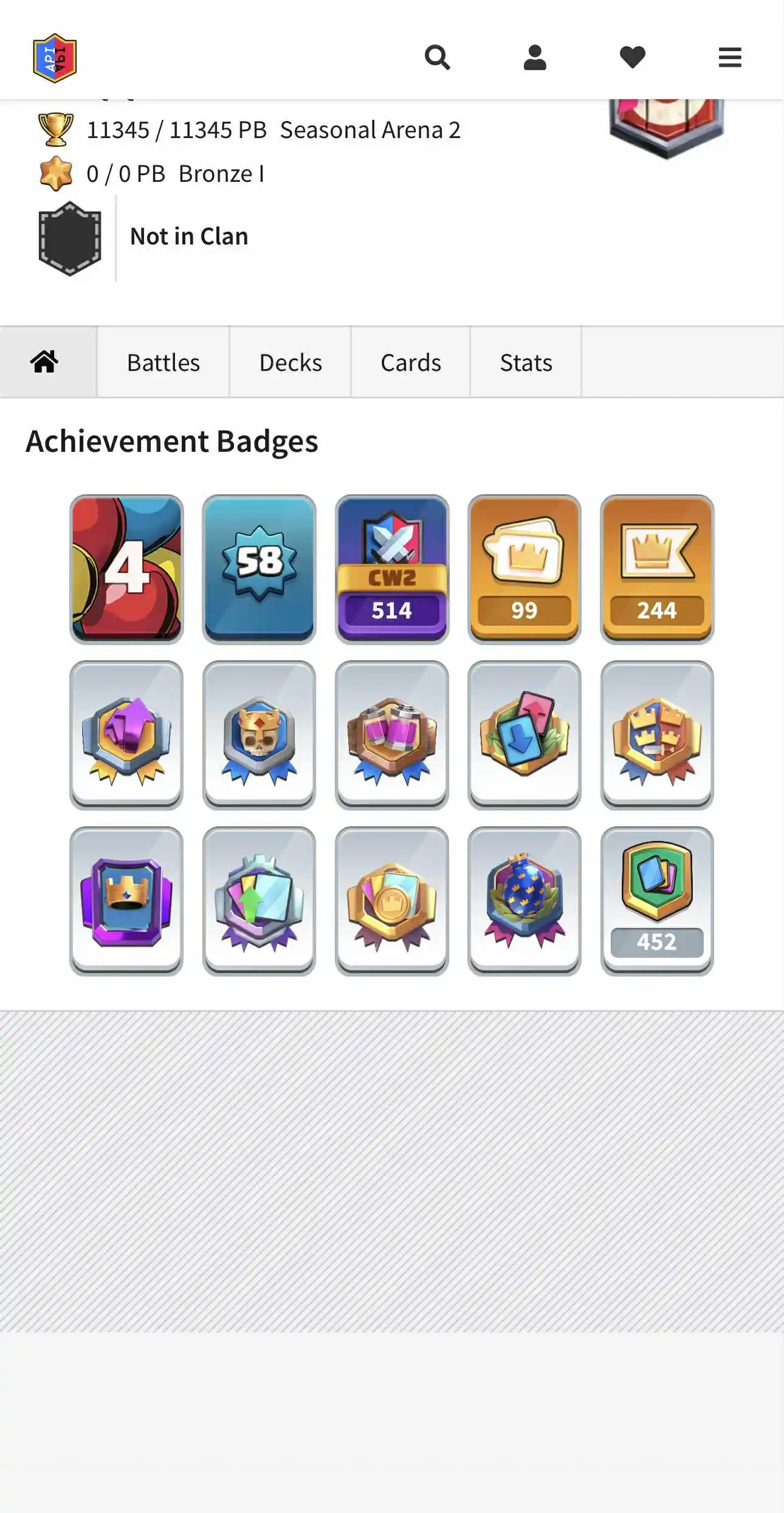Open favorites heart icon
Image resolution: width=784 pixels, height=1513 pixels.
[632, 58]
